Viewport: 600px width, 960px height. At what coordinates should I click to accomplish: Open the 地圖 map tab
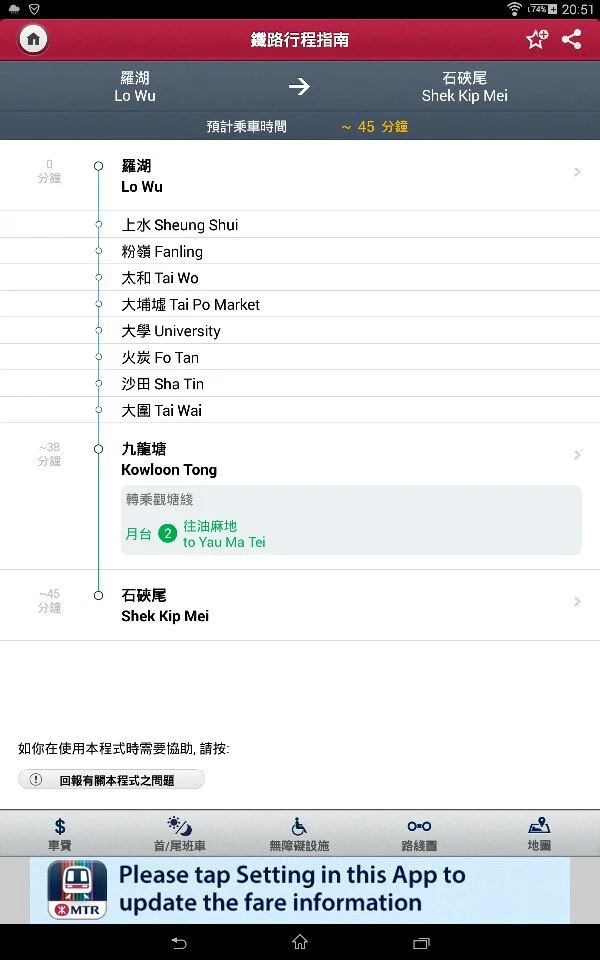(539, 834)
